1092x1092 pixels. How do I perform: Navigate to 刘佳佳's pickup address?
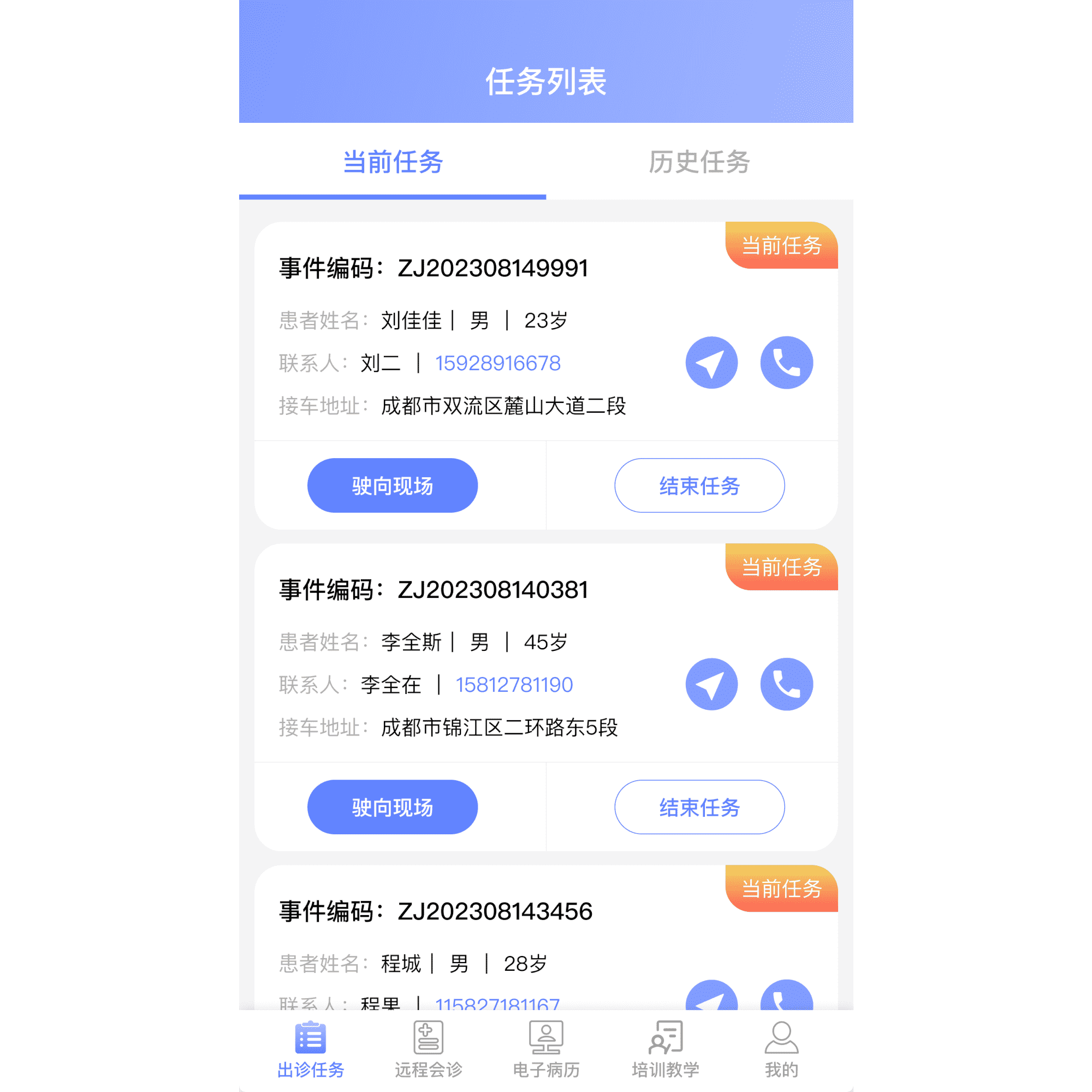[x=711, y=363]
